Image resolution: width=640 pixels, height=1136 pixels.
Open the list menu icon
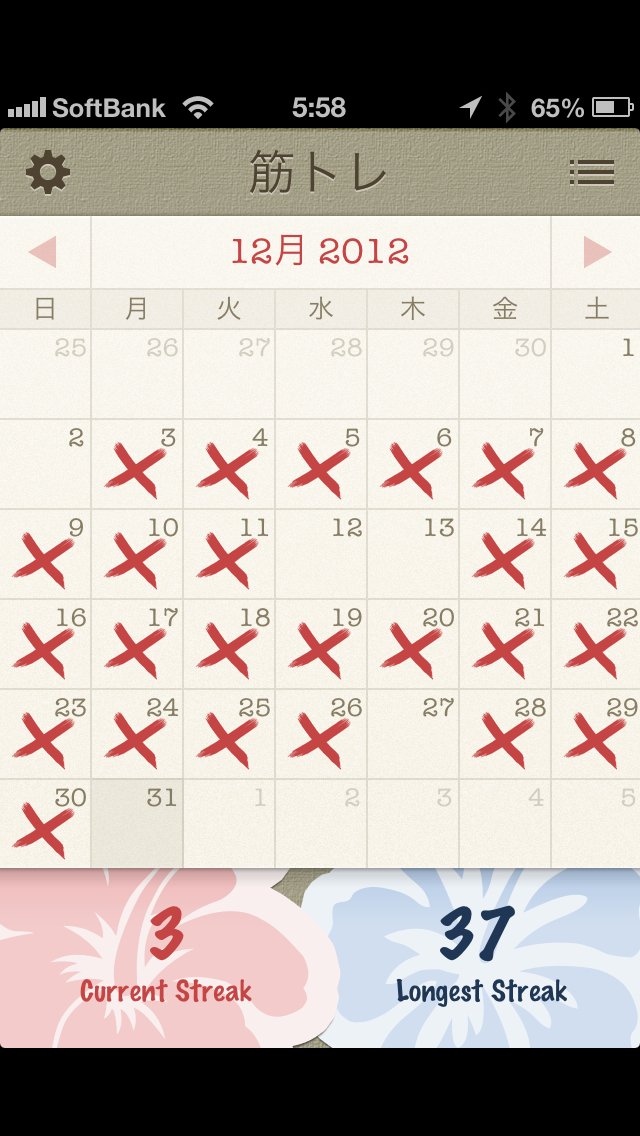[x=591, y=173]
